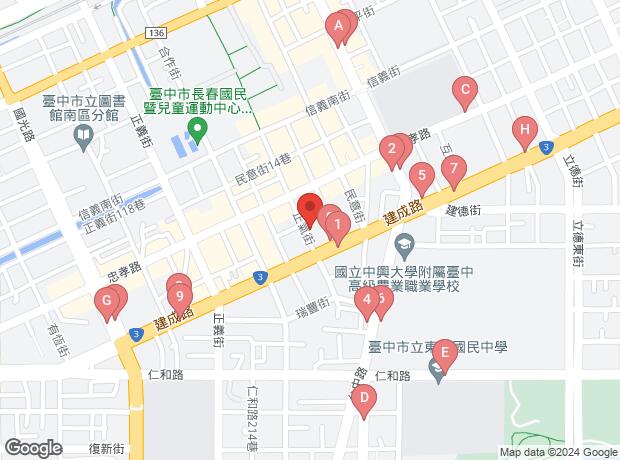
Task: Tap the unlabeled red center pin
Action: [309, 208]
